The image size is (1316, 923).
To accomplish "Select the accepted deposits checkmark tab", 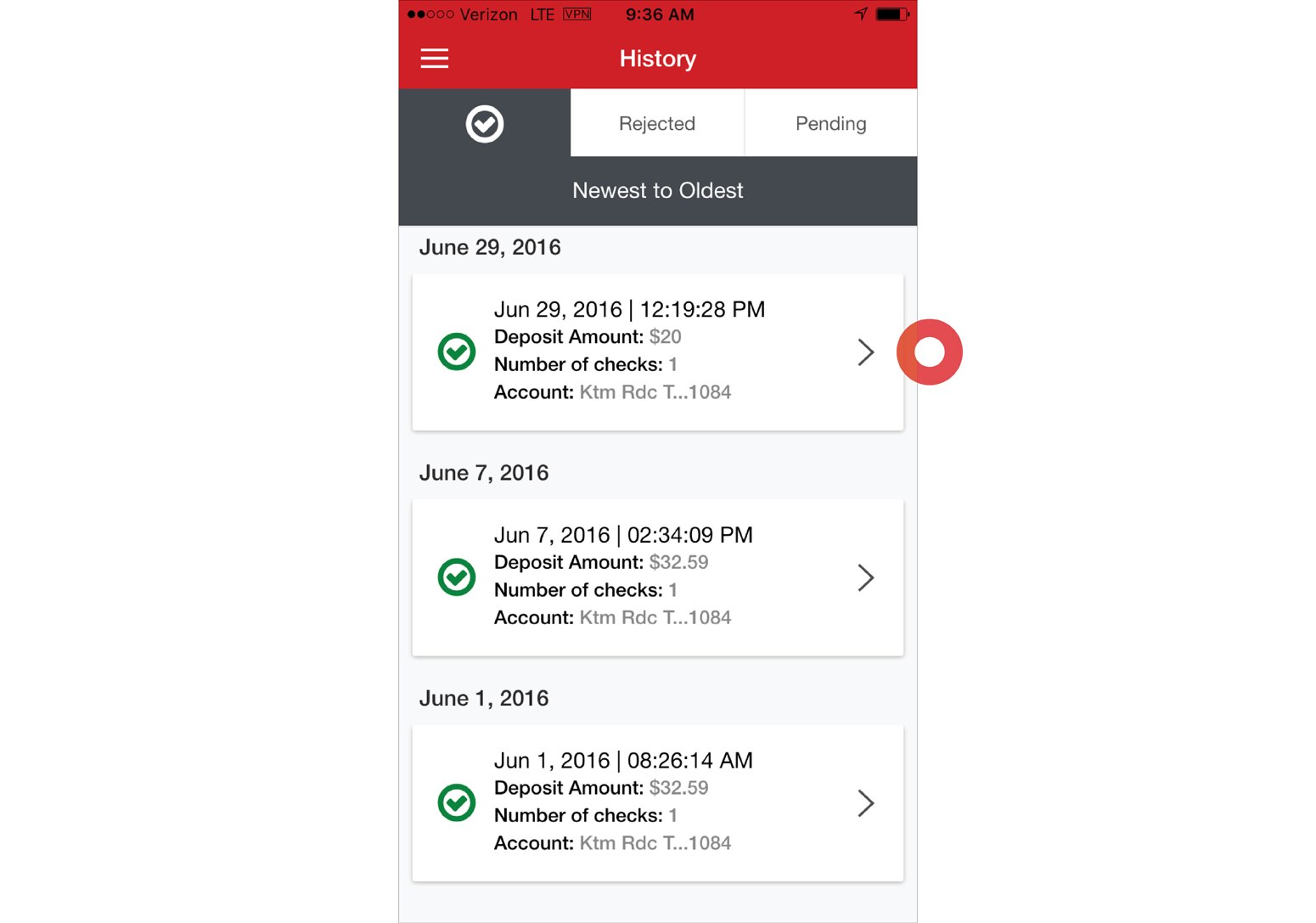I will (485, 124).
